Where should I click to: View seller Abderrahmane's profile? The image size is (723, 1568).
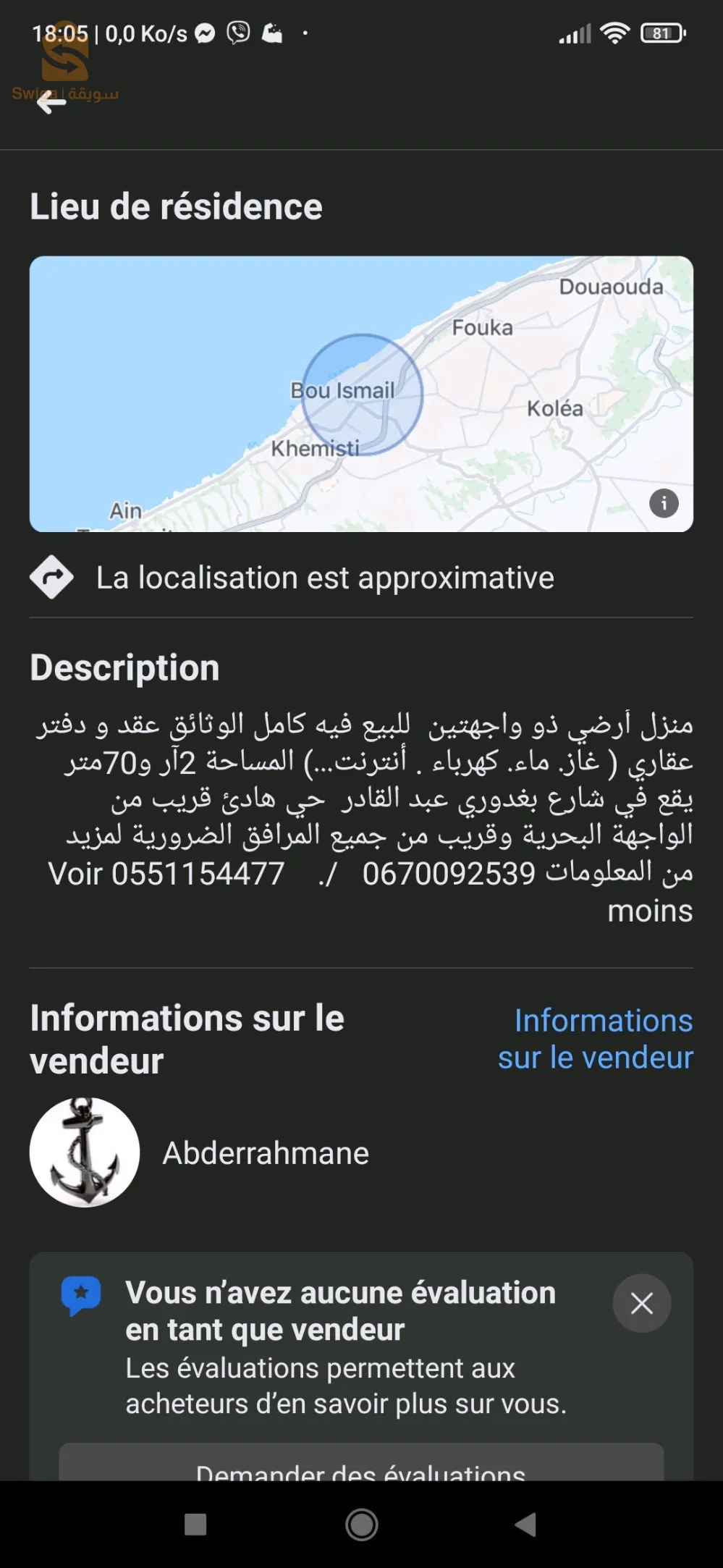tap(265, 1153)
